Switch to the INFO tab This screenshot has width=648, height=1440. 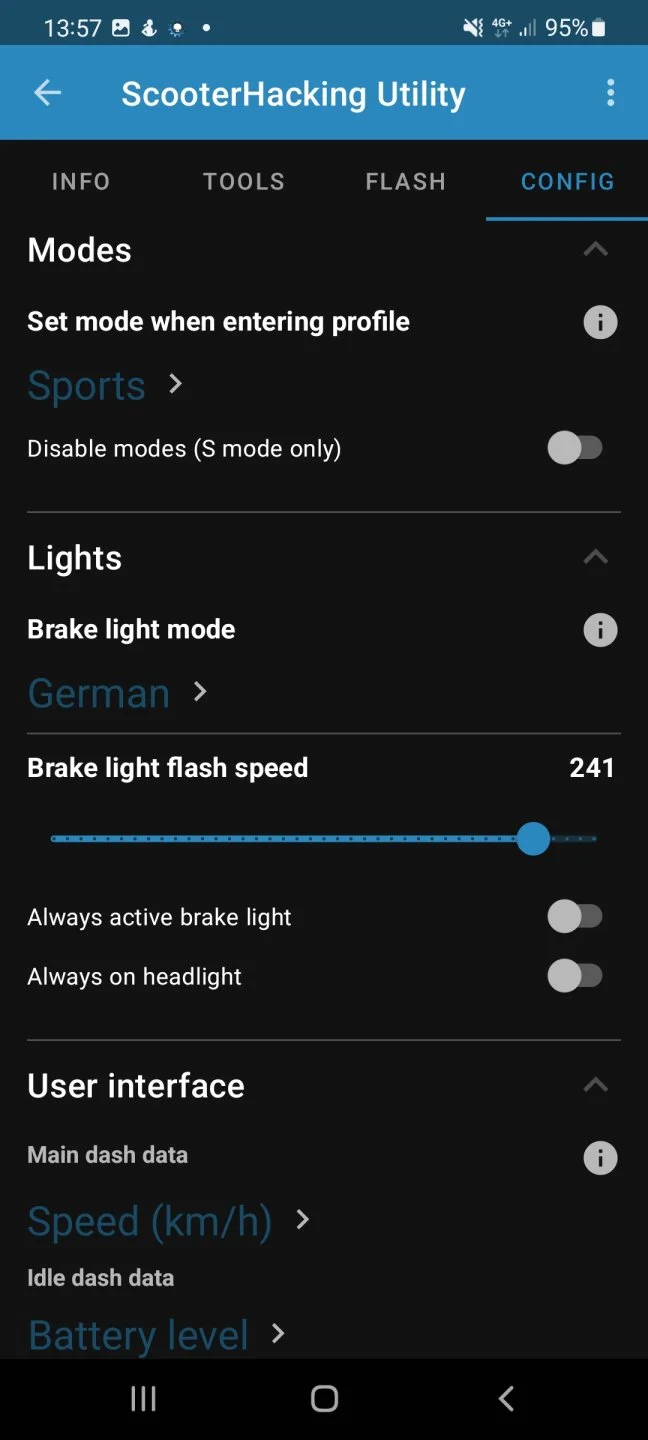point(81,181)
